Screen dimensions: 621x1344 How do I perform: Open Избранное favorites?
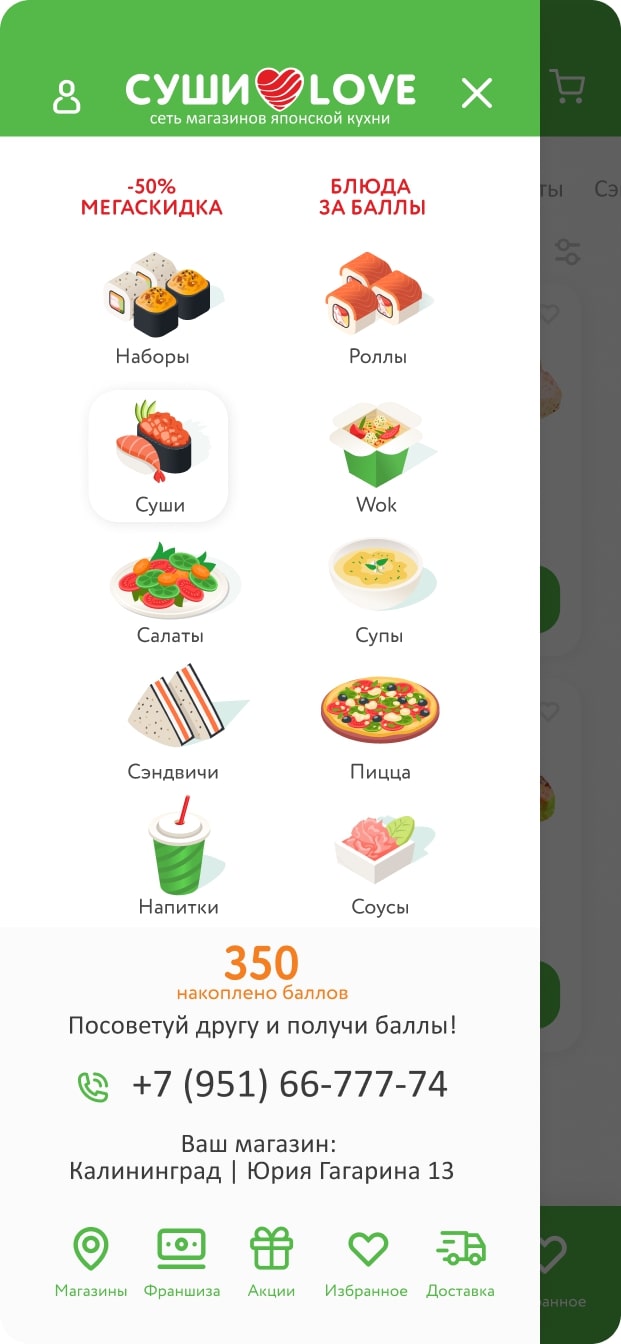pyautogui.click(x=366, y=1263)
